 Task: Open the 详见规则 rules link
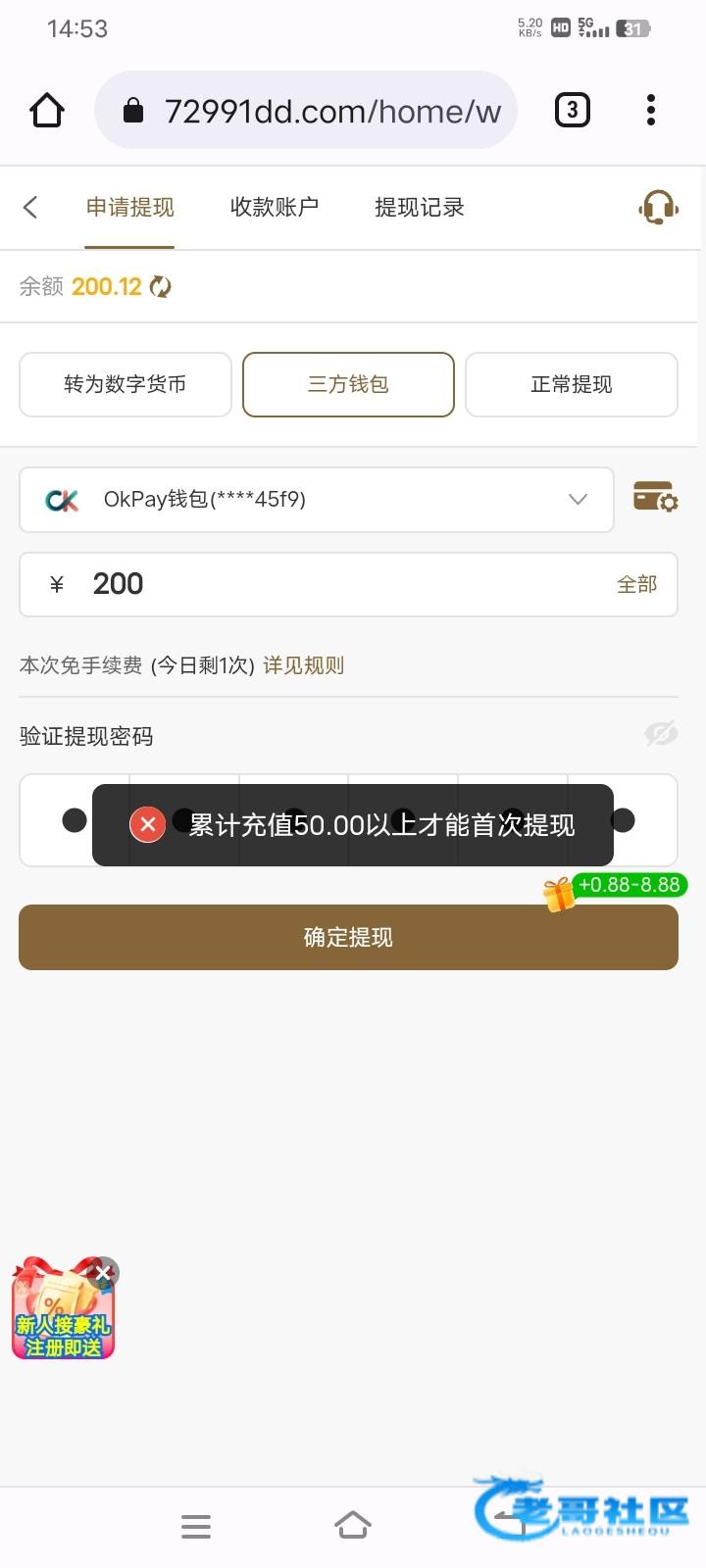tap(303, 665)
